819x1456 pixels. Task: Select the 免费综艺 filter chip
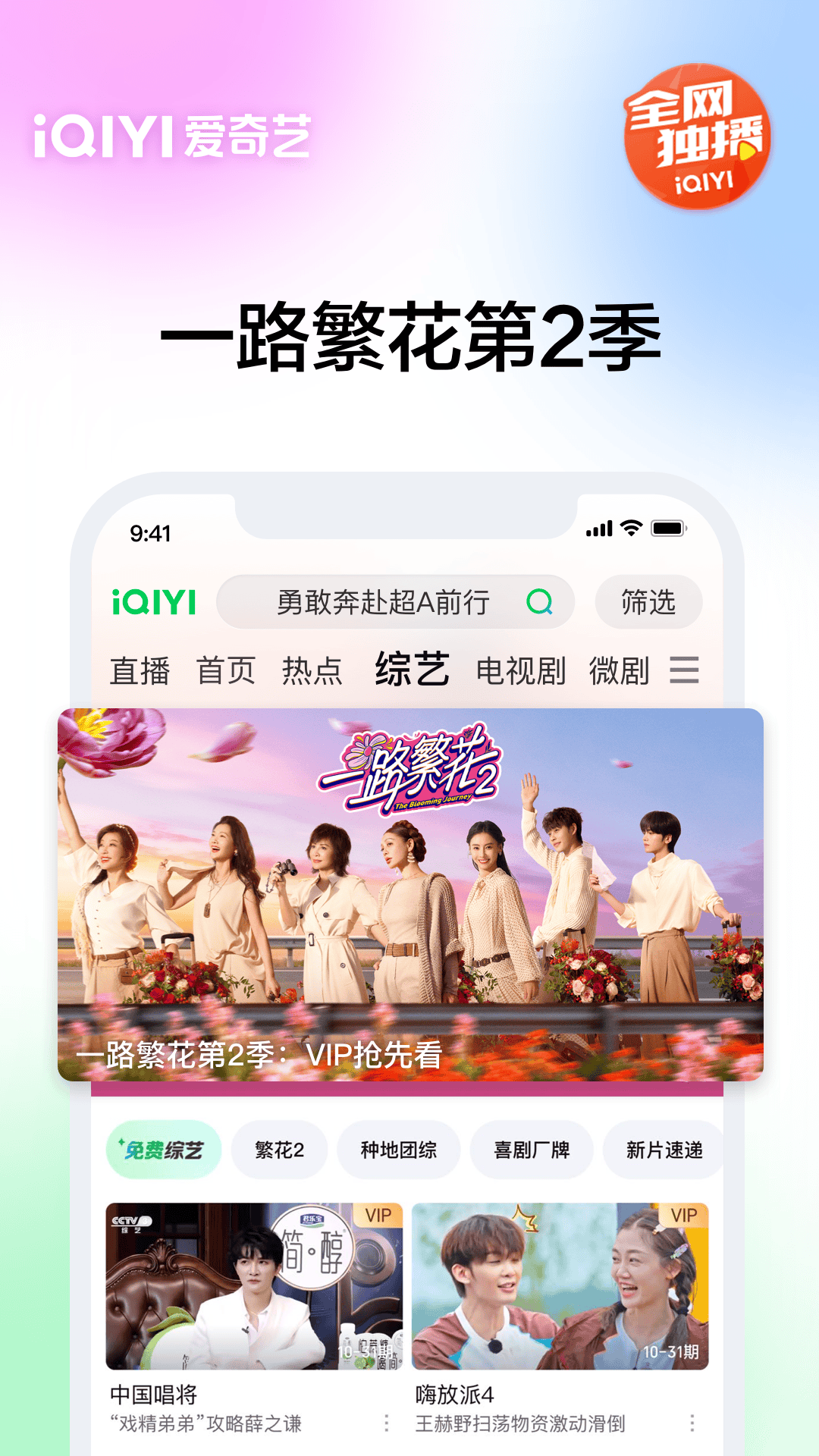(x=164, y=1150)
